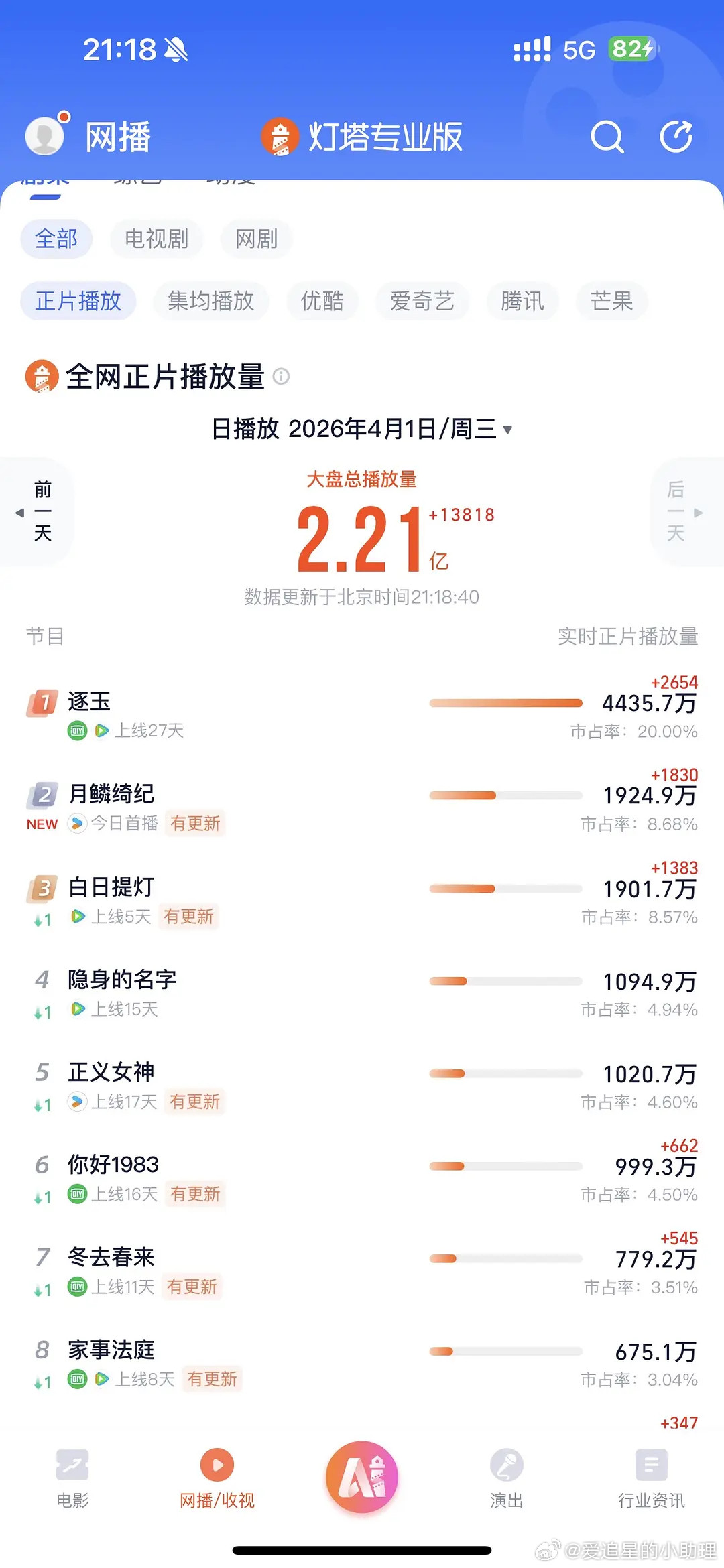Enable the 集均播放 filter
The height and width of the screenshot is (1568, 724).
point(210,301)
